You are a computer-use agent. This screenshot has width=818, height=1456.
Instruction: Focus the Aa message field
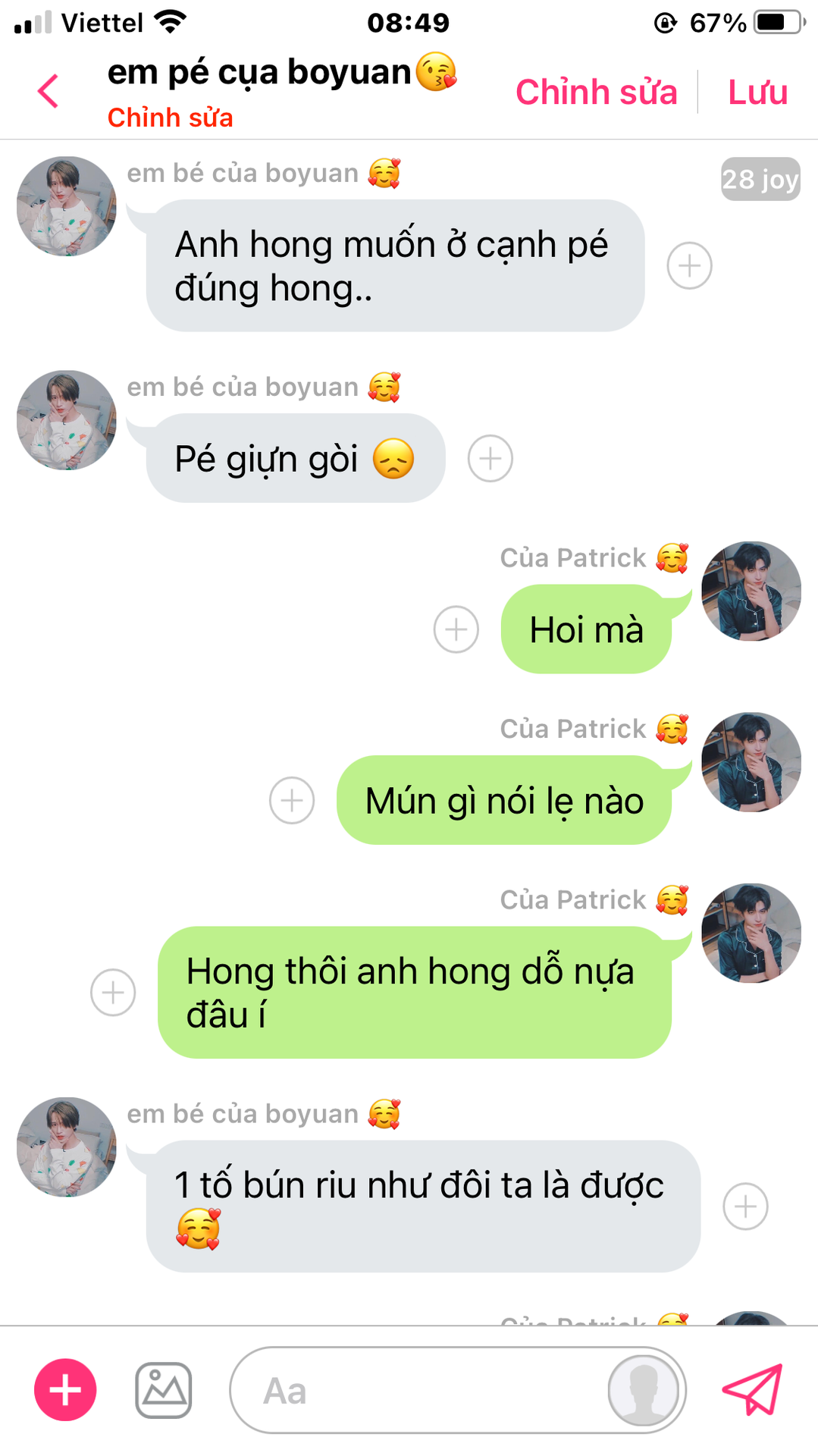[417, 1391]
